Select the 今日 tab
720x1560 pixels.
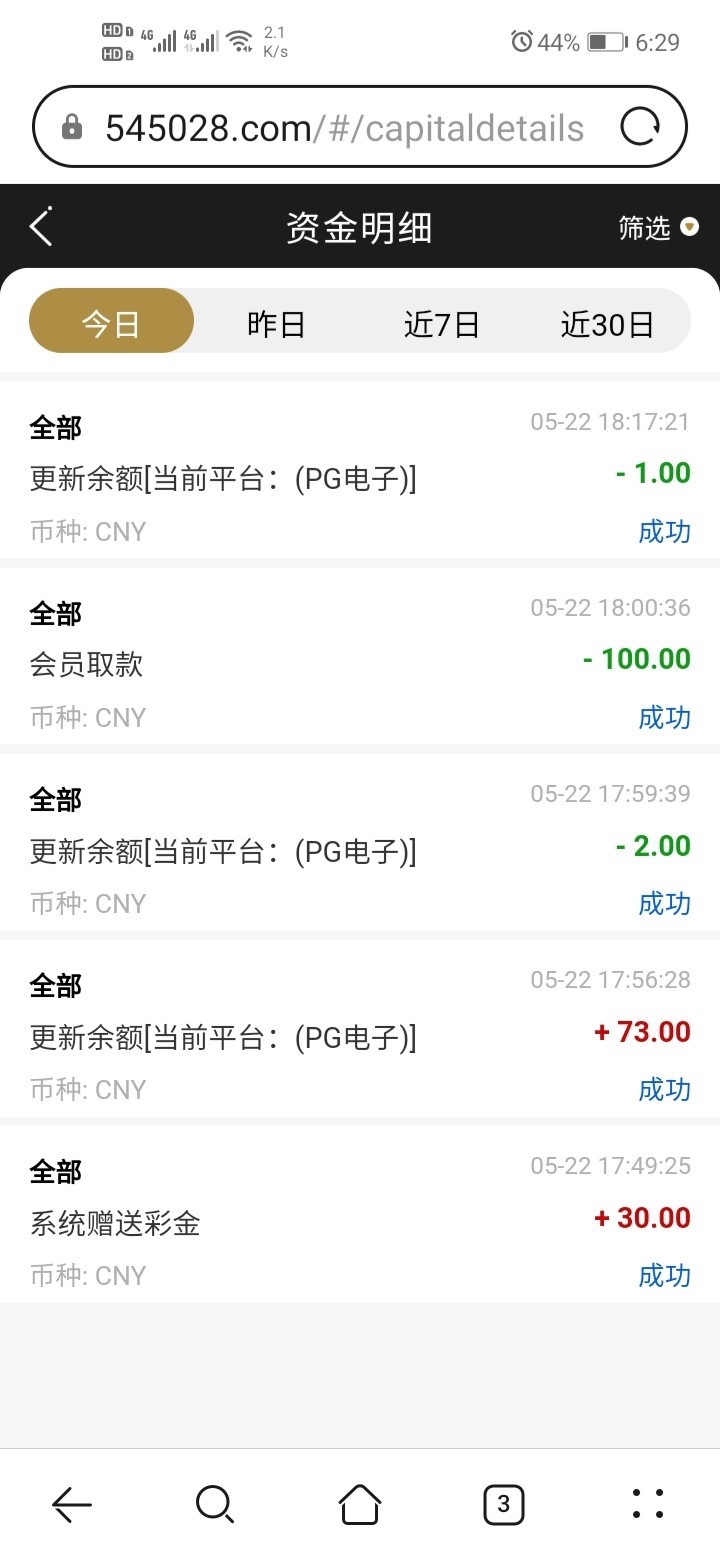(111, 323)
